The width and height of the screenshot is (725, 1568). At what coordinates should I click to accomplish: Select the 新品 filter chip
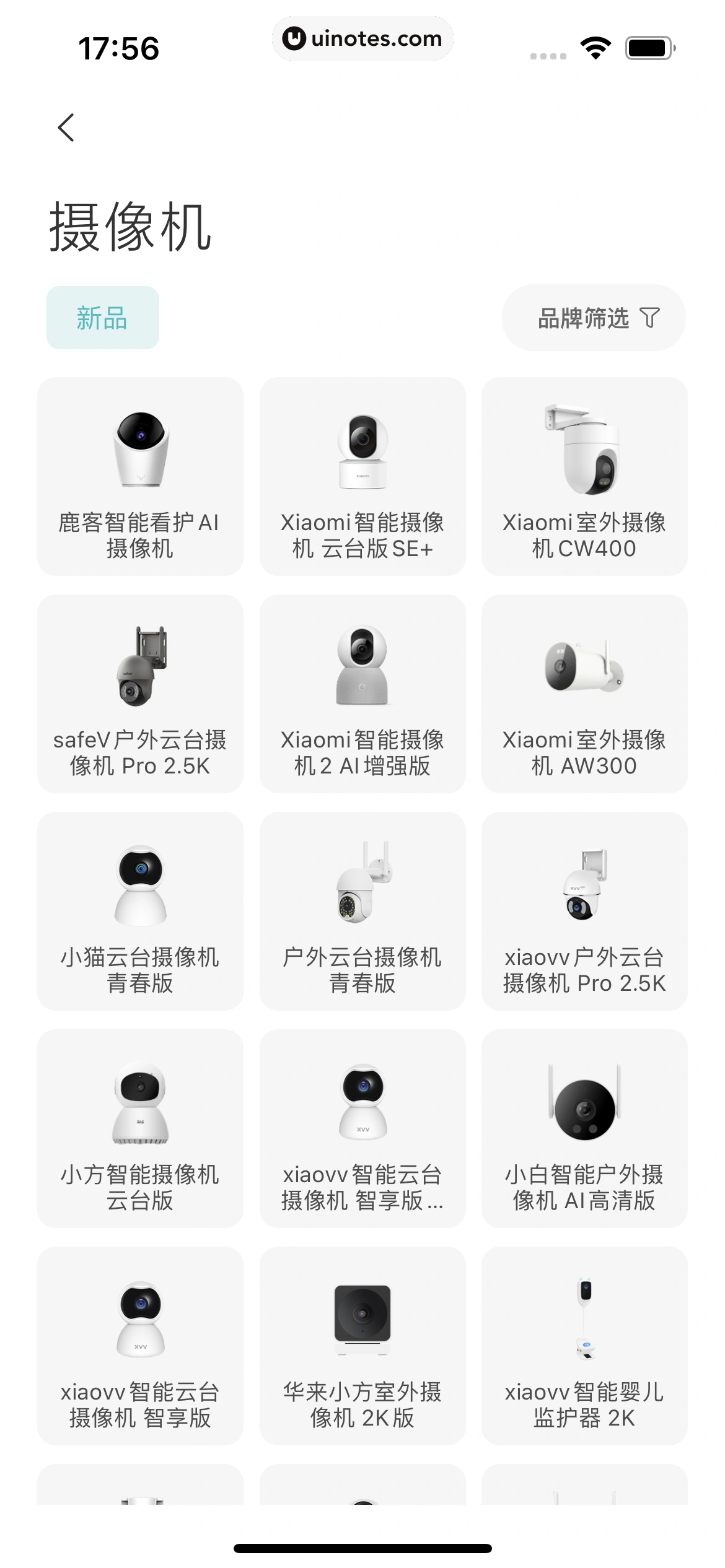pos(103,318)
